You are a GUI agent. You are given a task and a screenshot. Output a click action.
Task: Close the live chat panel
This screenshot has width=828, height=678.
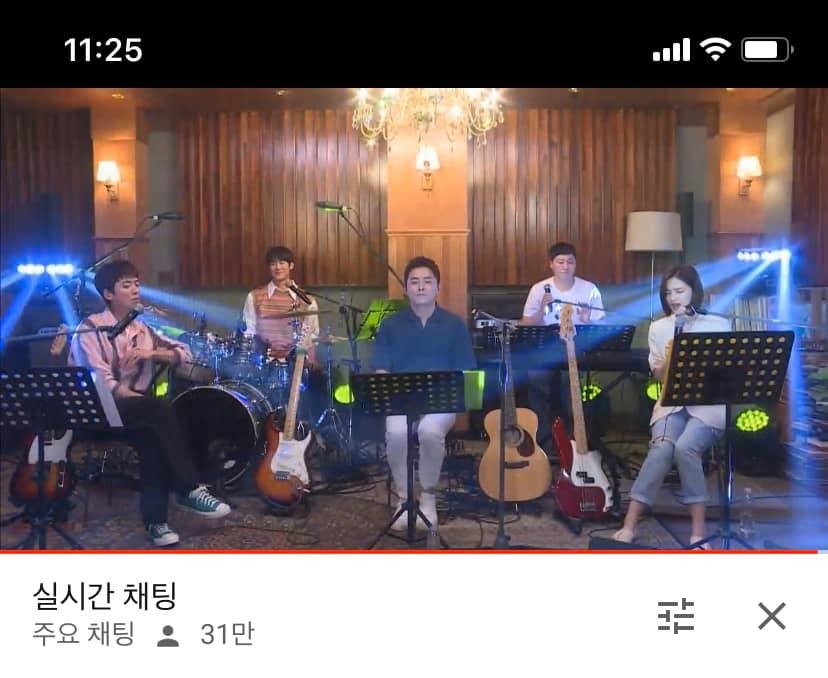tap(771, 616)
